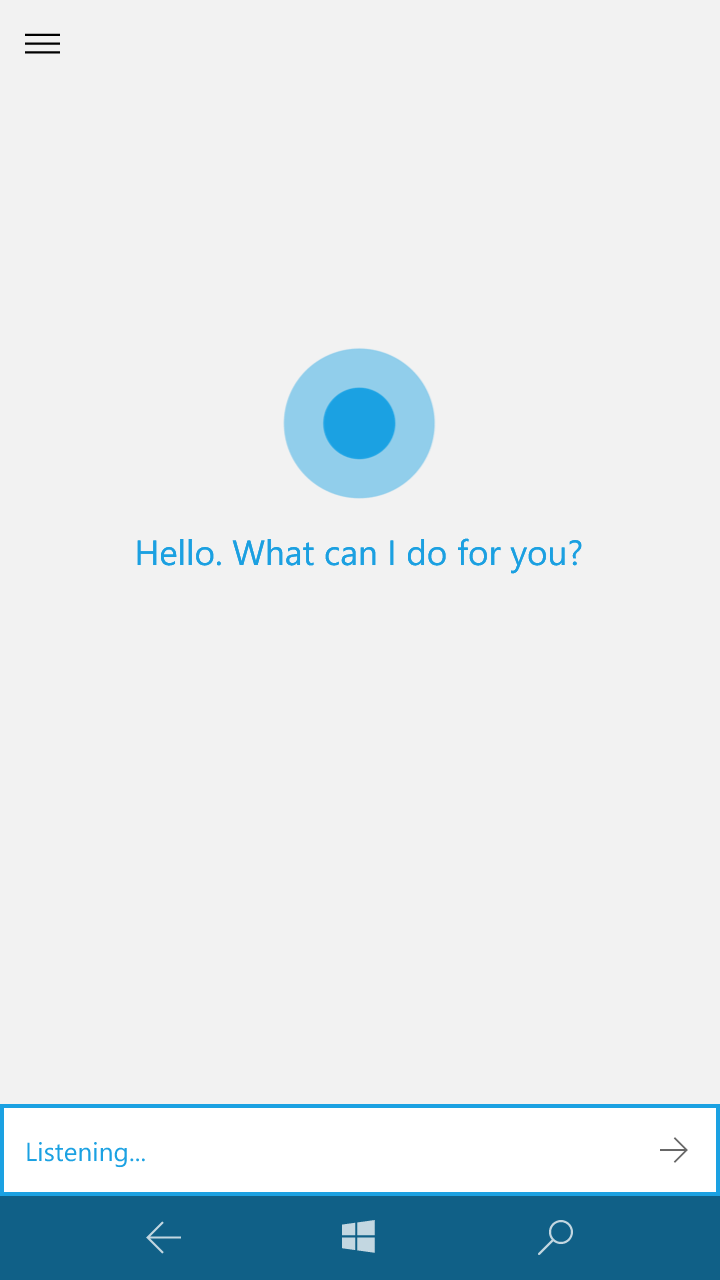Submit query with the arrow icon

[674, 1151]
